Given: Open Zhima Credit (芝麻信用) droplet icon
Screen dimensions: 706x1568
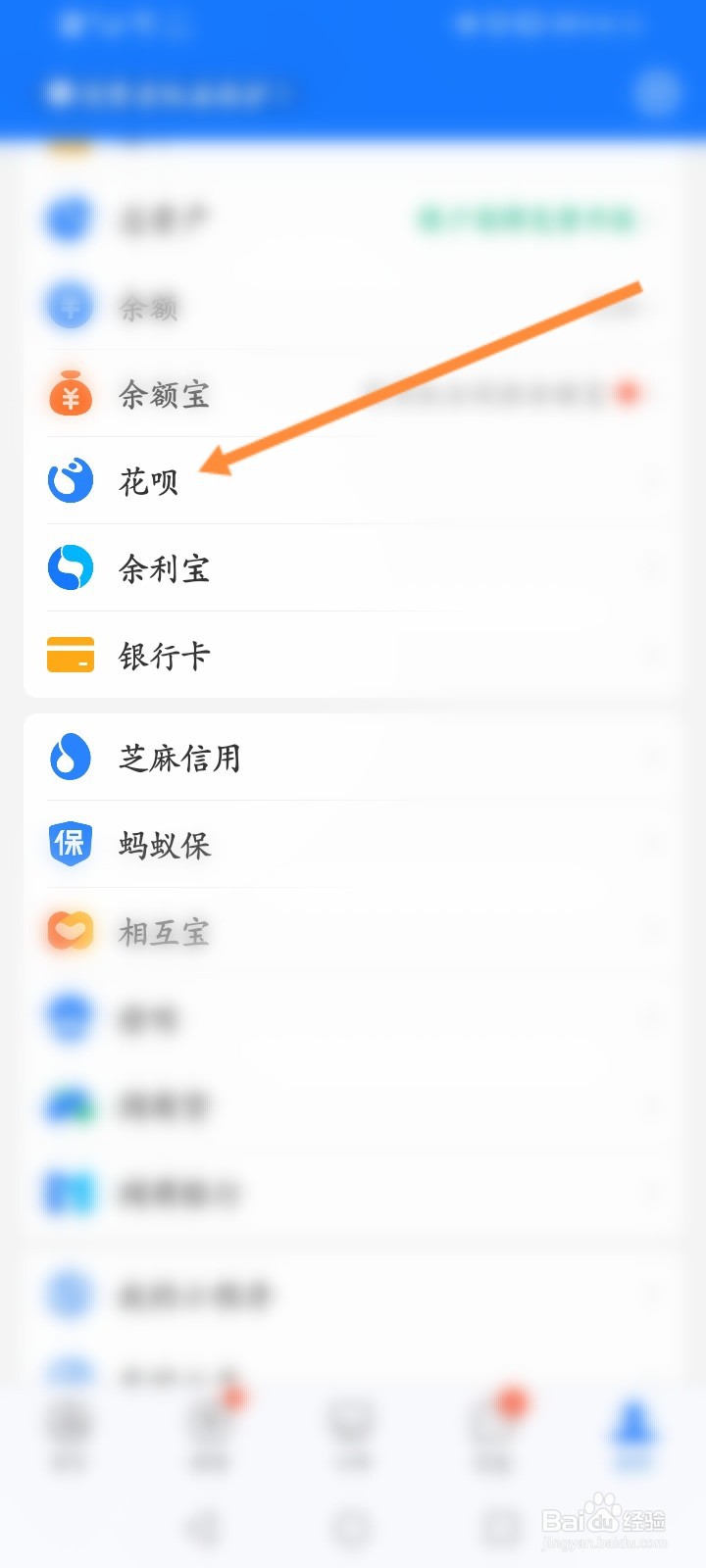Looking at the screenshot, I should 68,757.
